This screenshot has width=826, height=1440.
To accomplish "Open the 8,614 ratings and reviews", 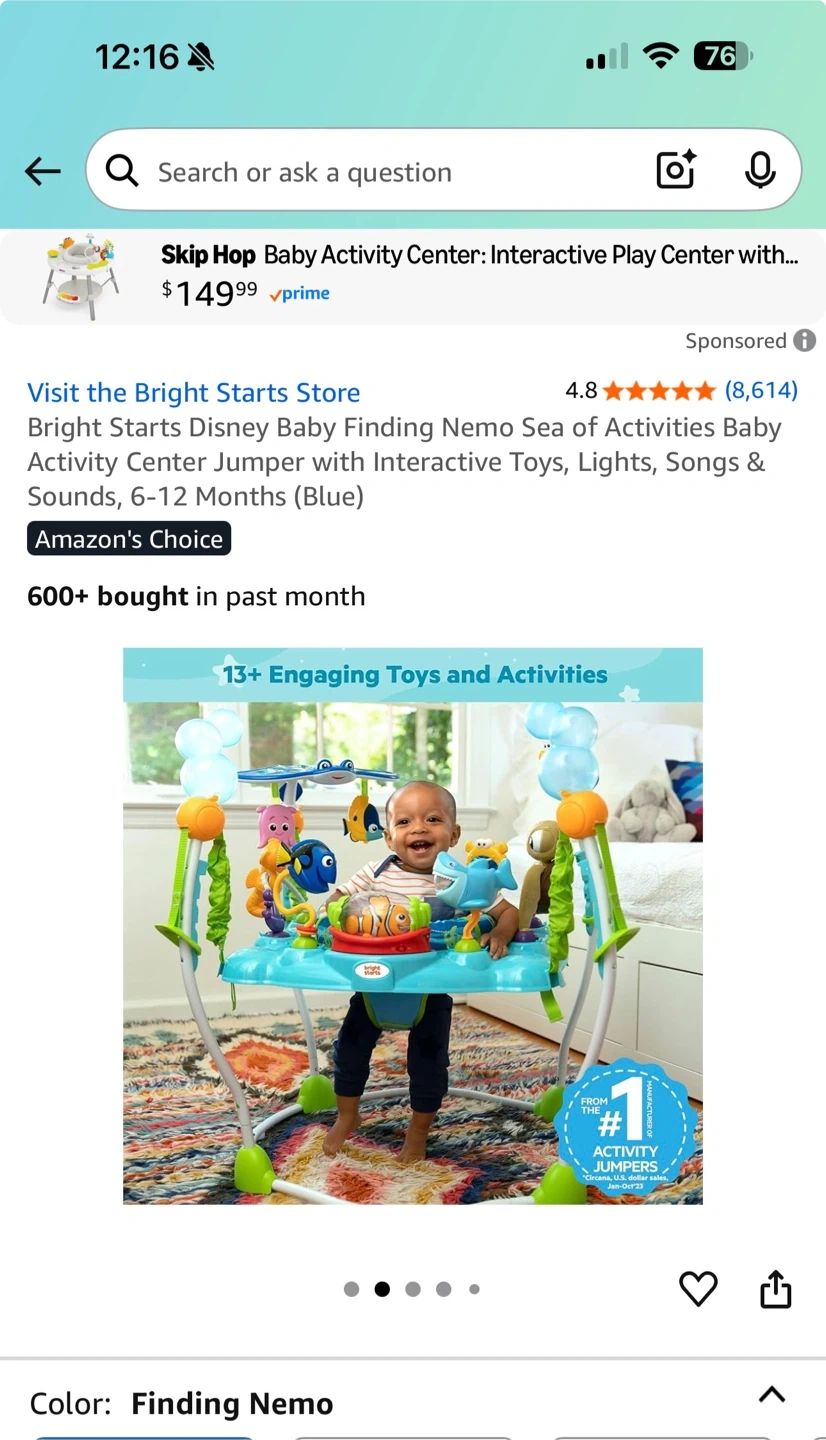I will tap(761, 390).
